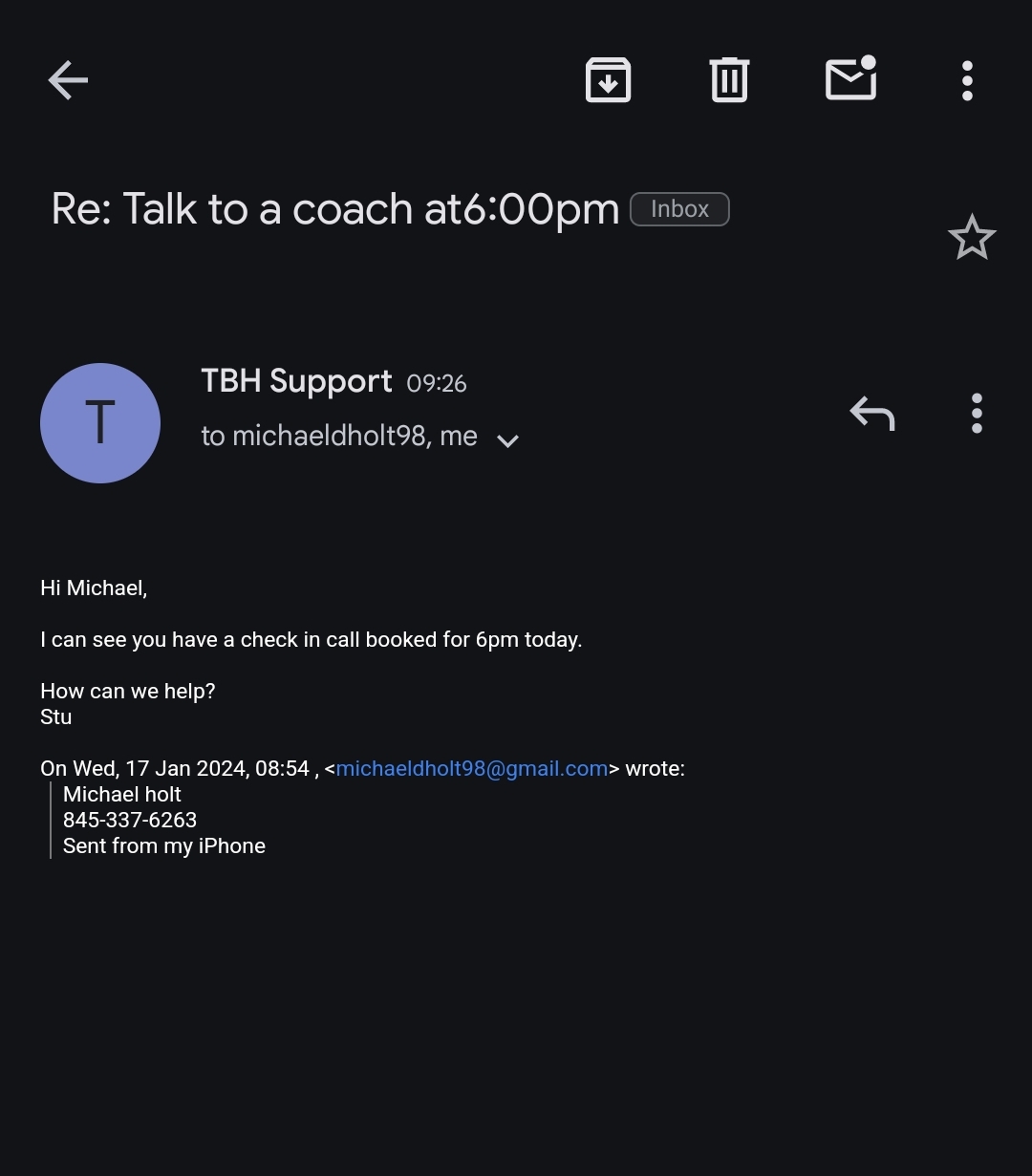Archive this email conversation
This screenshot has width=1032, height=1176.
pos(608,80)
